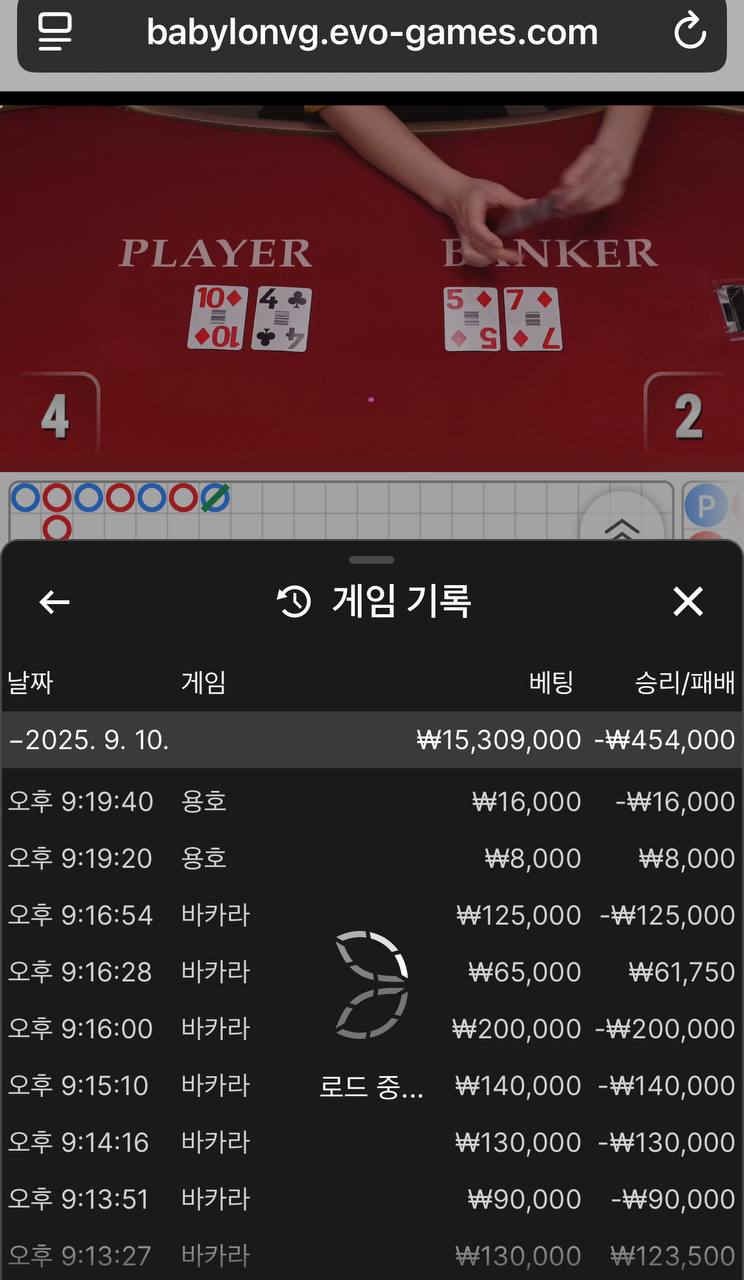Select the 오후 9:14:16 바카라 record
Viewport: 744px width, 1280px height.
(x=372, y=1143)
